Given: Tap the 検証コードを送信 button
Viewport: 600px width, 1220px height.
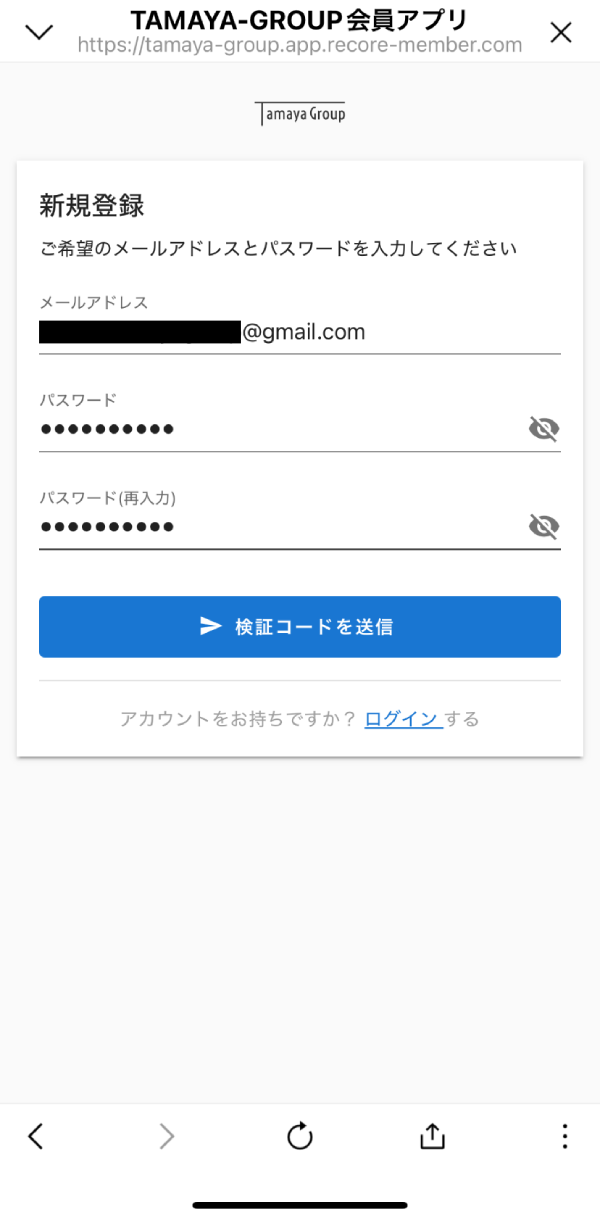Looking at the screenshot, I should click(299, 627).
